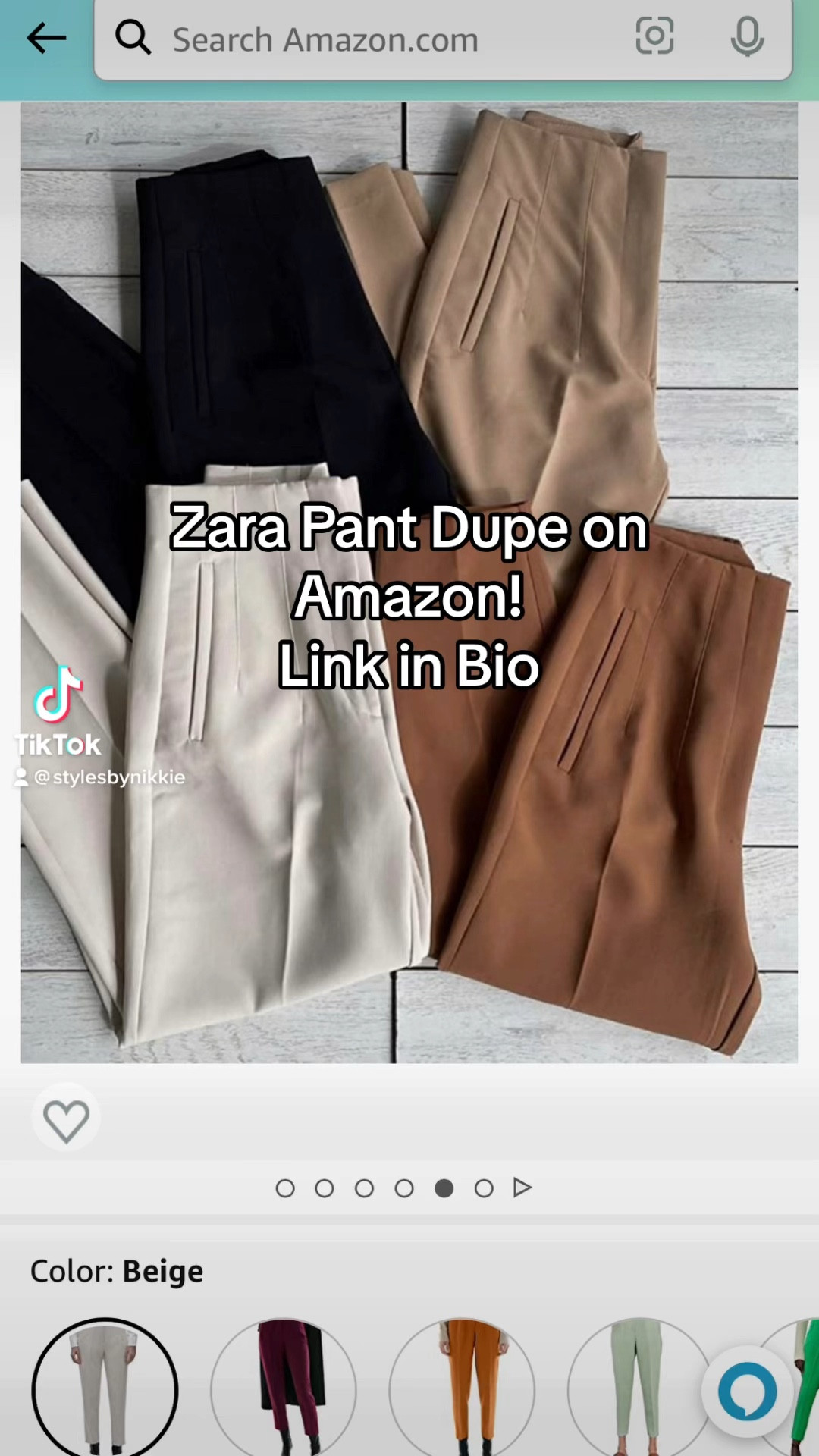This screenshot has width=819, height=1456.
Task: Play the product video via the triangle icon
Action: click(x=523, y=1188)
